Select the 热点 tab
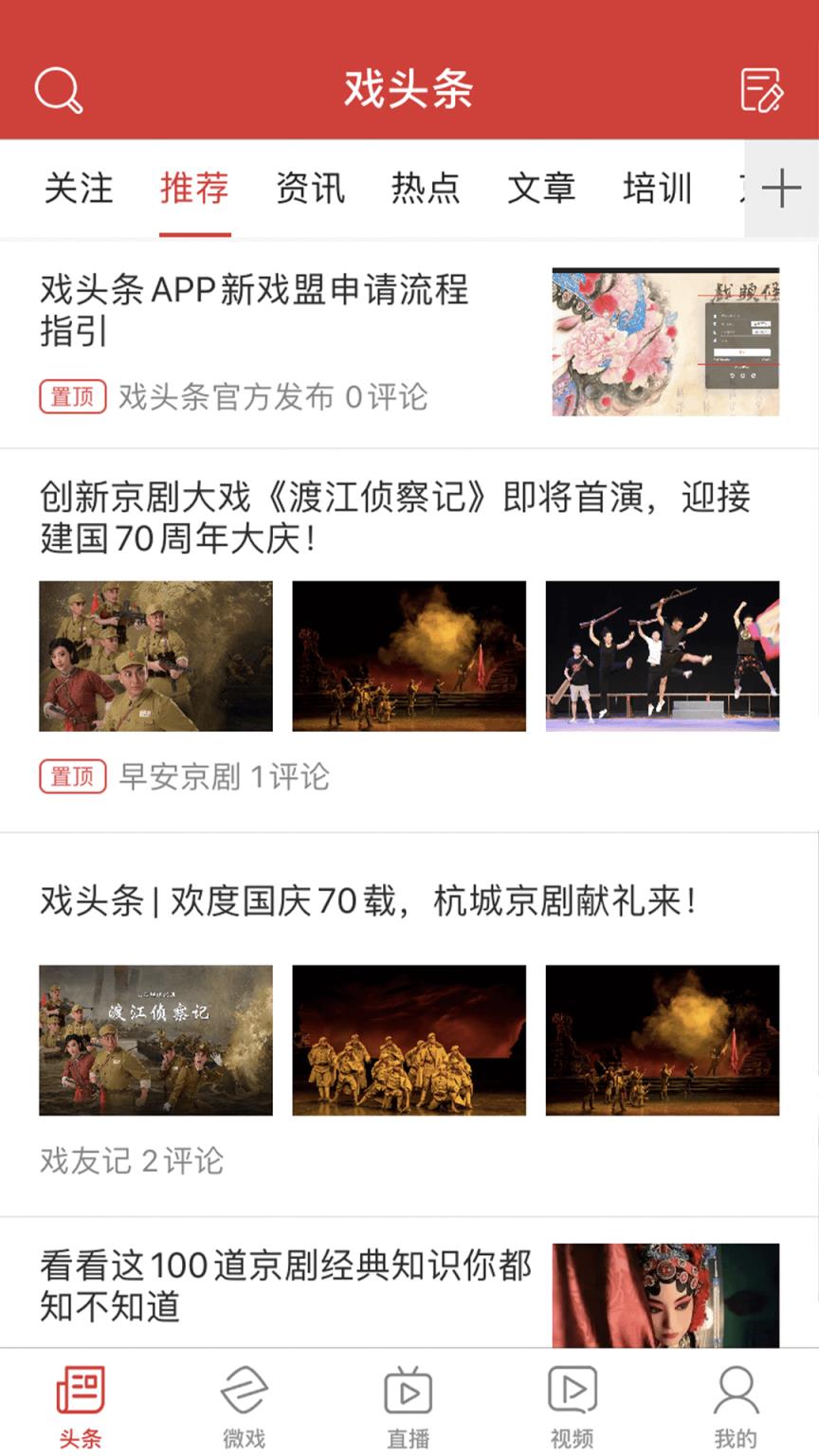 tap(425, 189)
